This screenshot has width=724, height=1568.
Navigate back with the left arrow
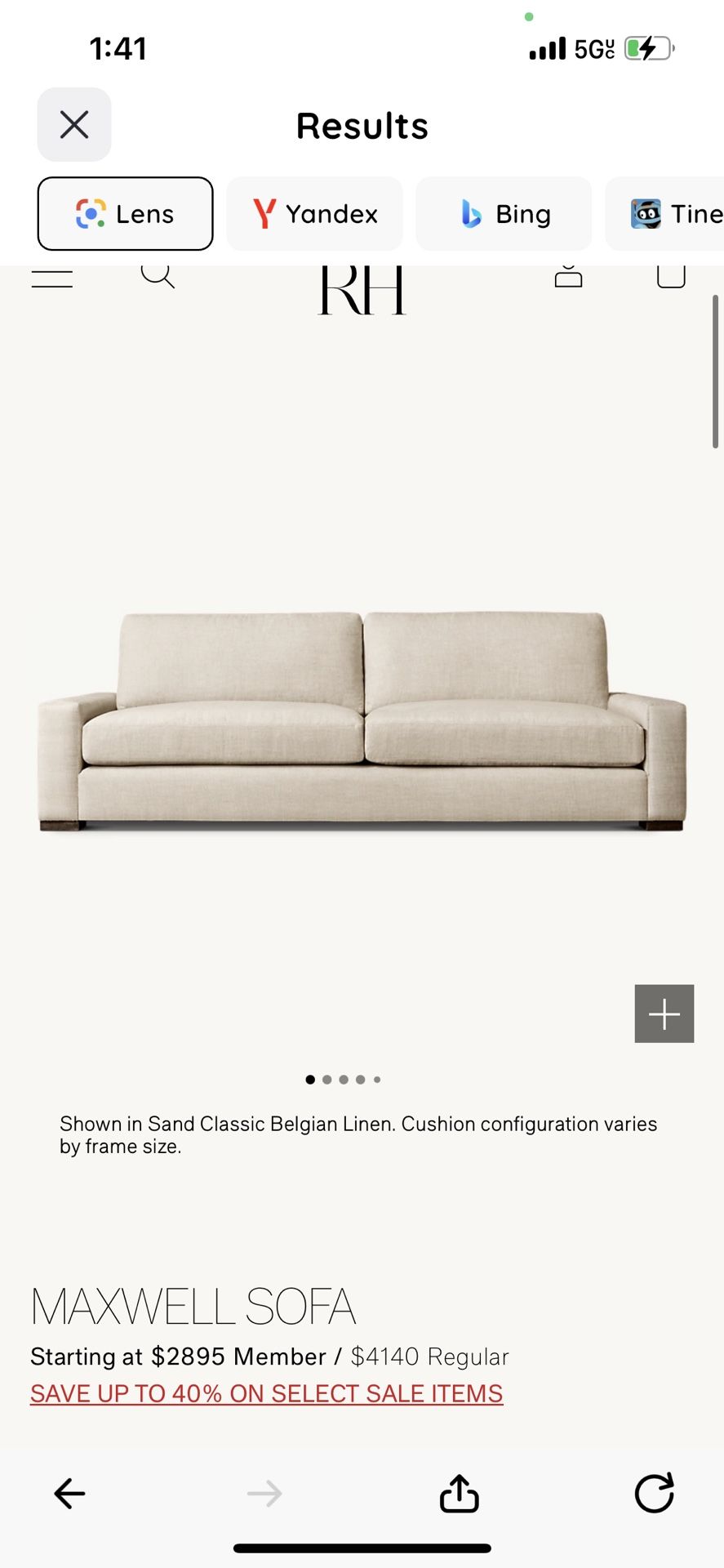click(69, 1494)
